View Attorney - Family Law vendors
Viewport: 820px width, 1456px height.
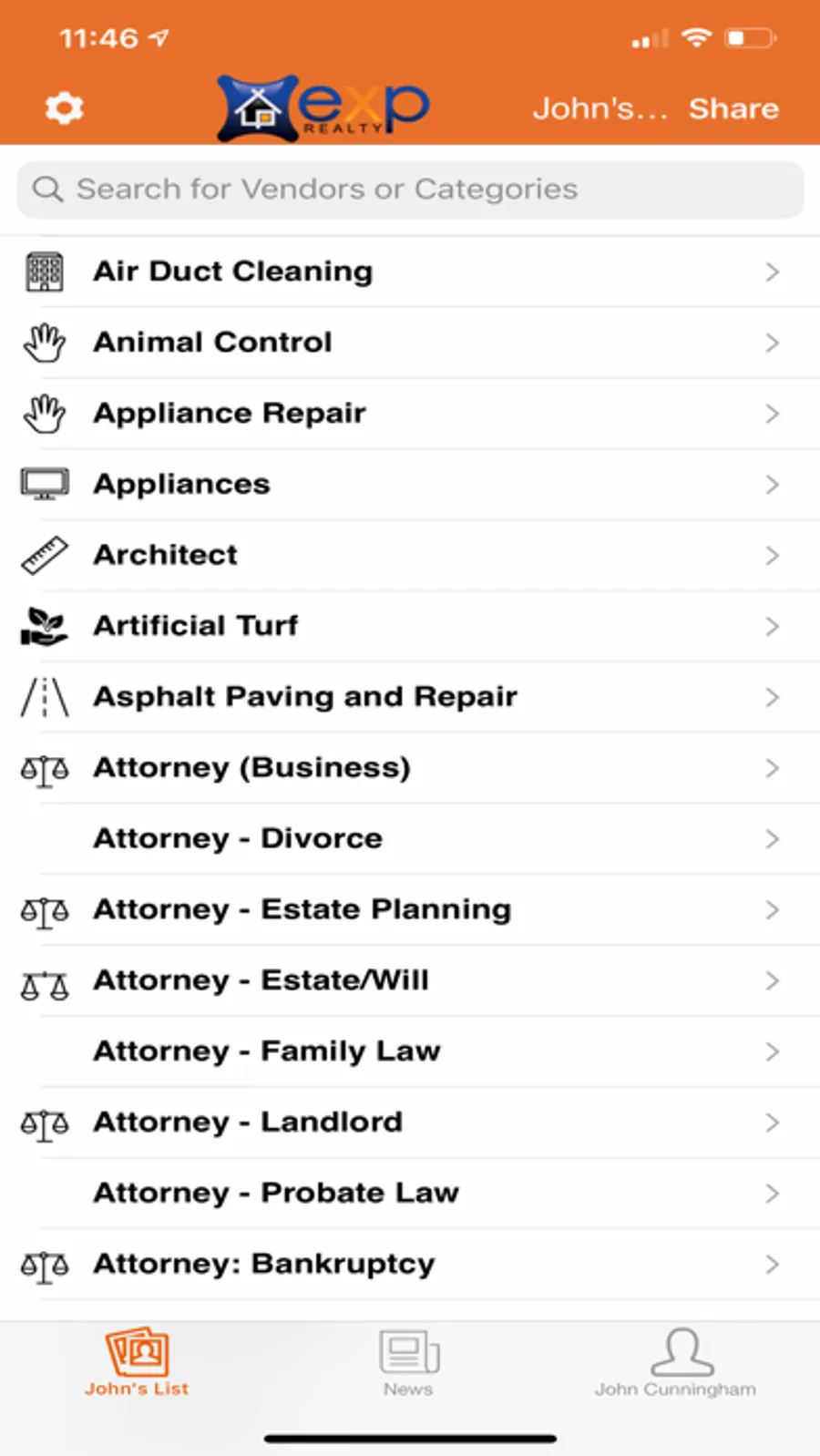410,1051
